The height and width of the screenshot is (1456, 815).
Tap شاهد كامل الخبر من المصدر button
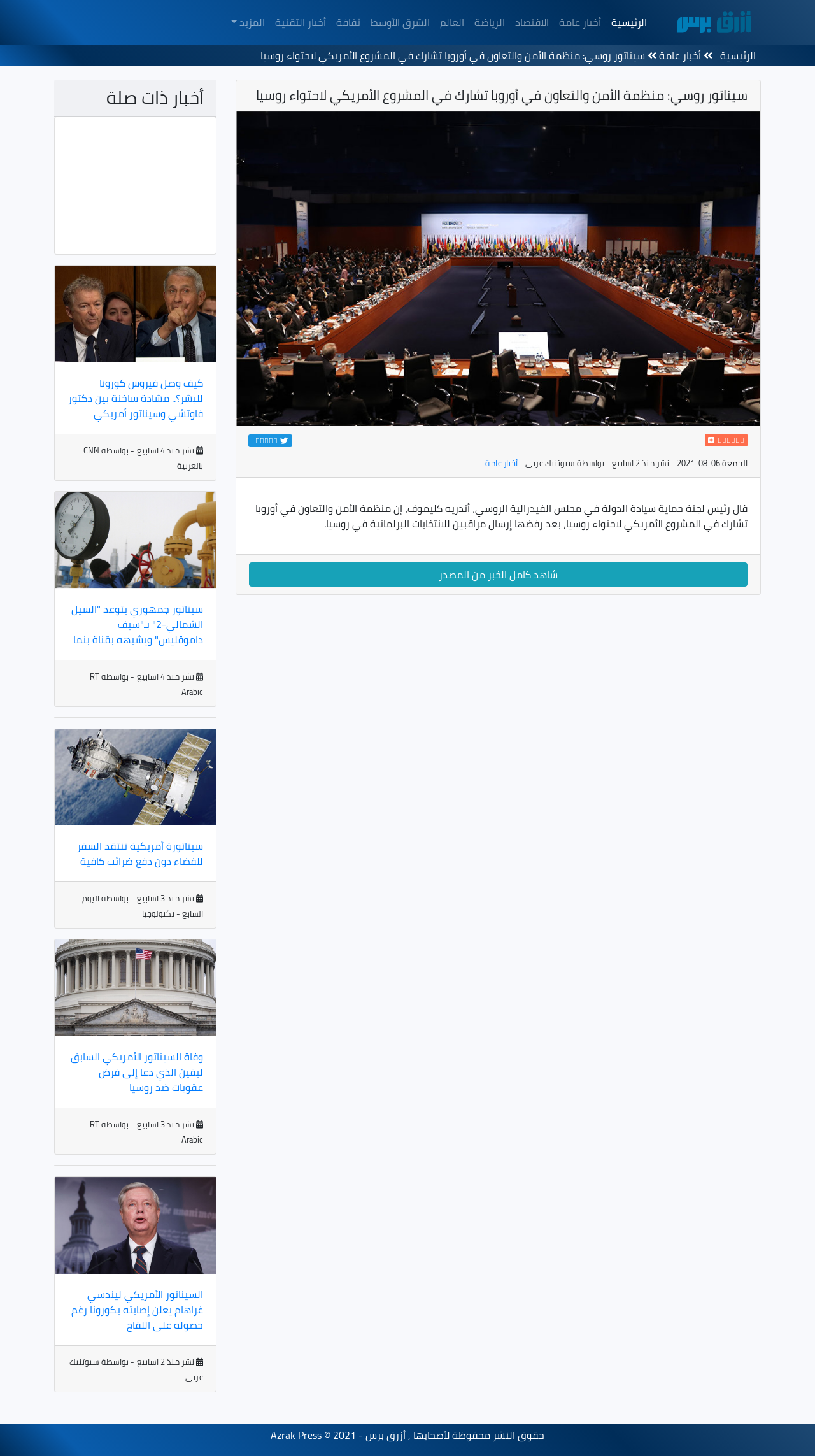498,575
